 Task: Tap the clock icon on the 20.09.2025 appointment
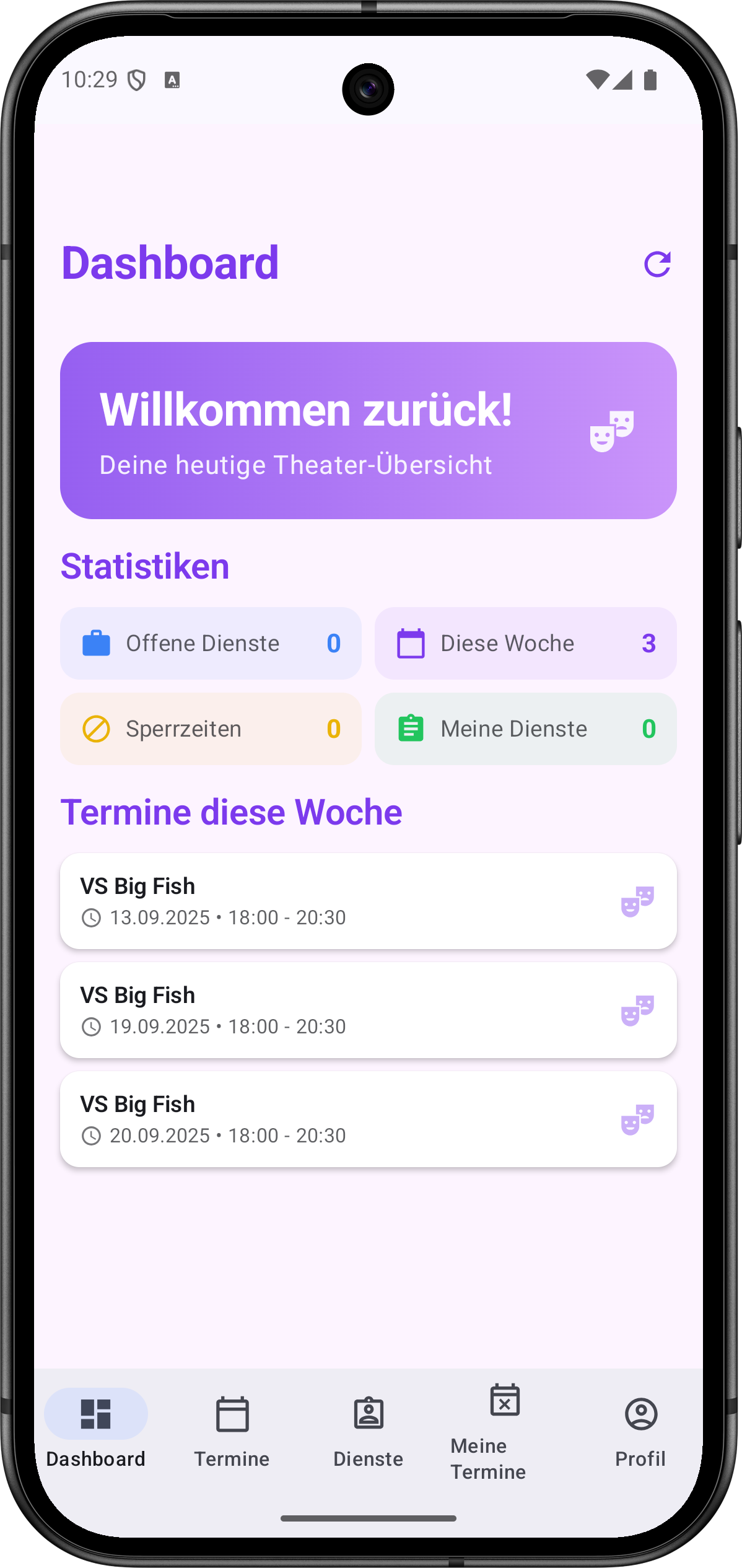coord(92,1136)
